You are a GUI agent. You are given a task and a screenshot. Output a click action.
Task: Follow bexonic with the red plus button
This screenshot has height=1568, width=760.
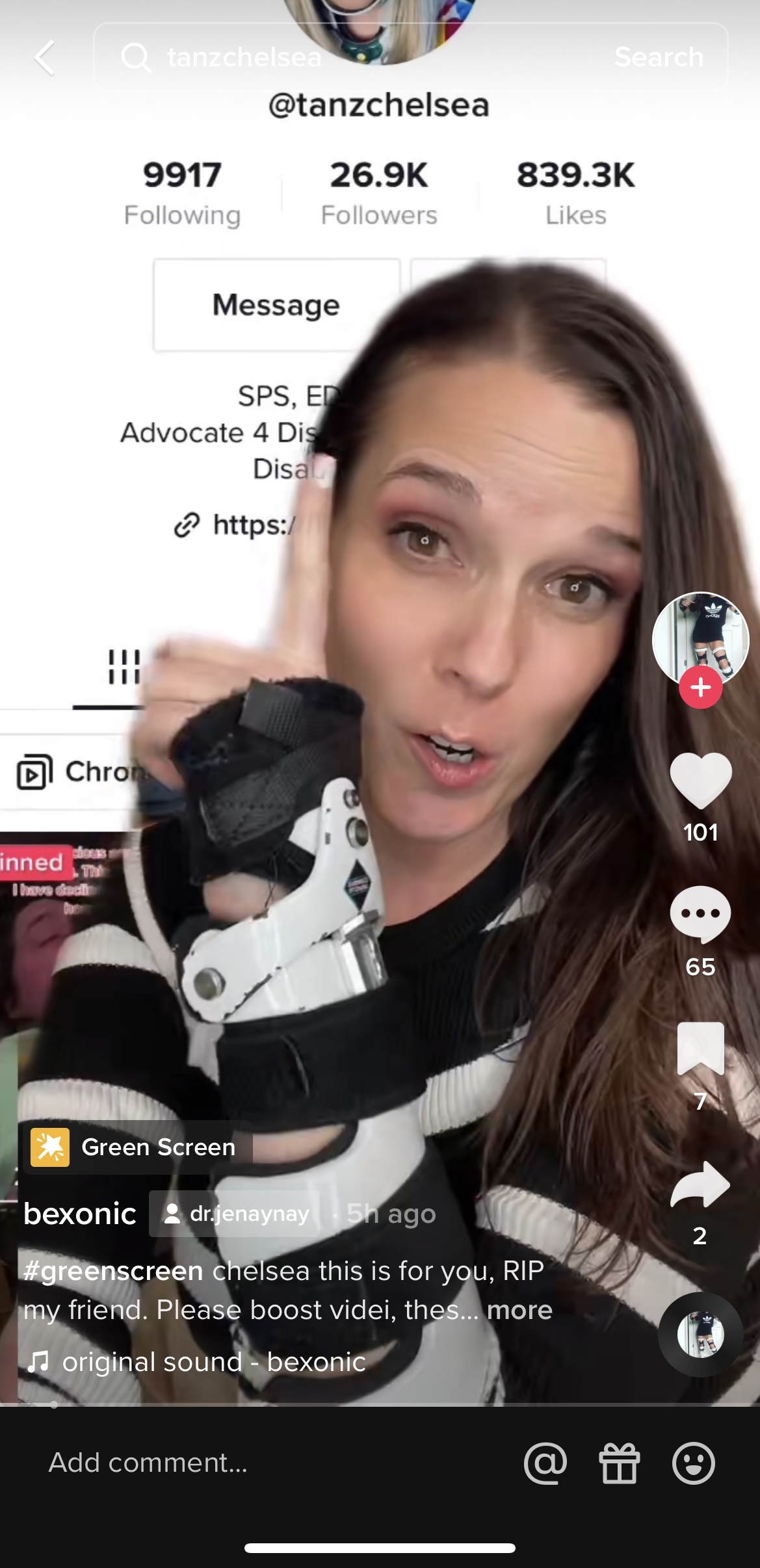(x=700, y=687)
